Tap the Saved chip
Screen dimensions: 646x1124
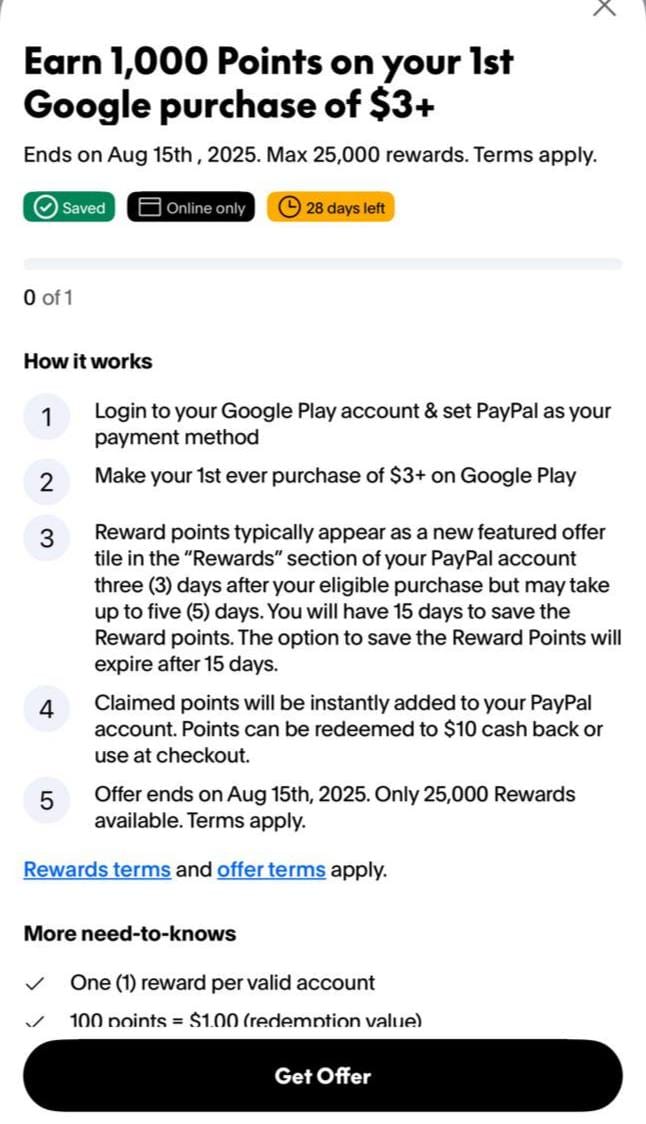(70, 208)
